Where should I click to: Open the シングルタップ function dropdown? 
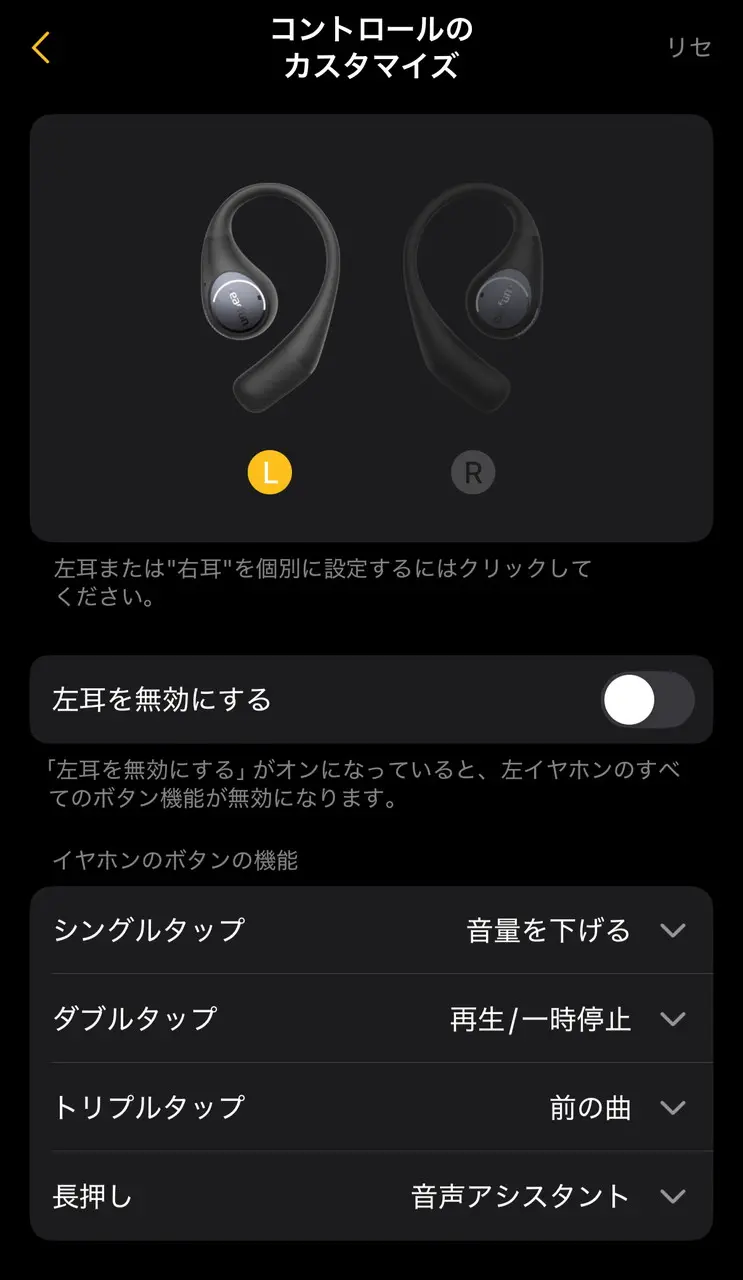[672, 930]
